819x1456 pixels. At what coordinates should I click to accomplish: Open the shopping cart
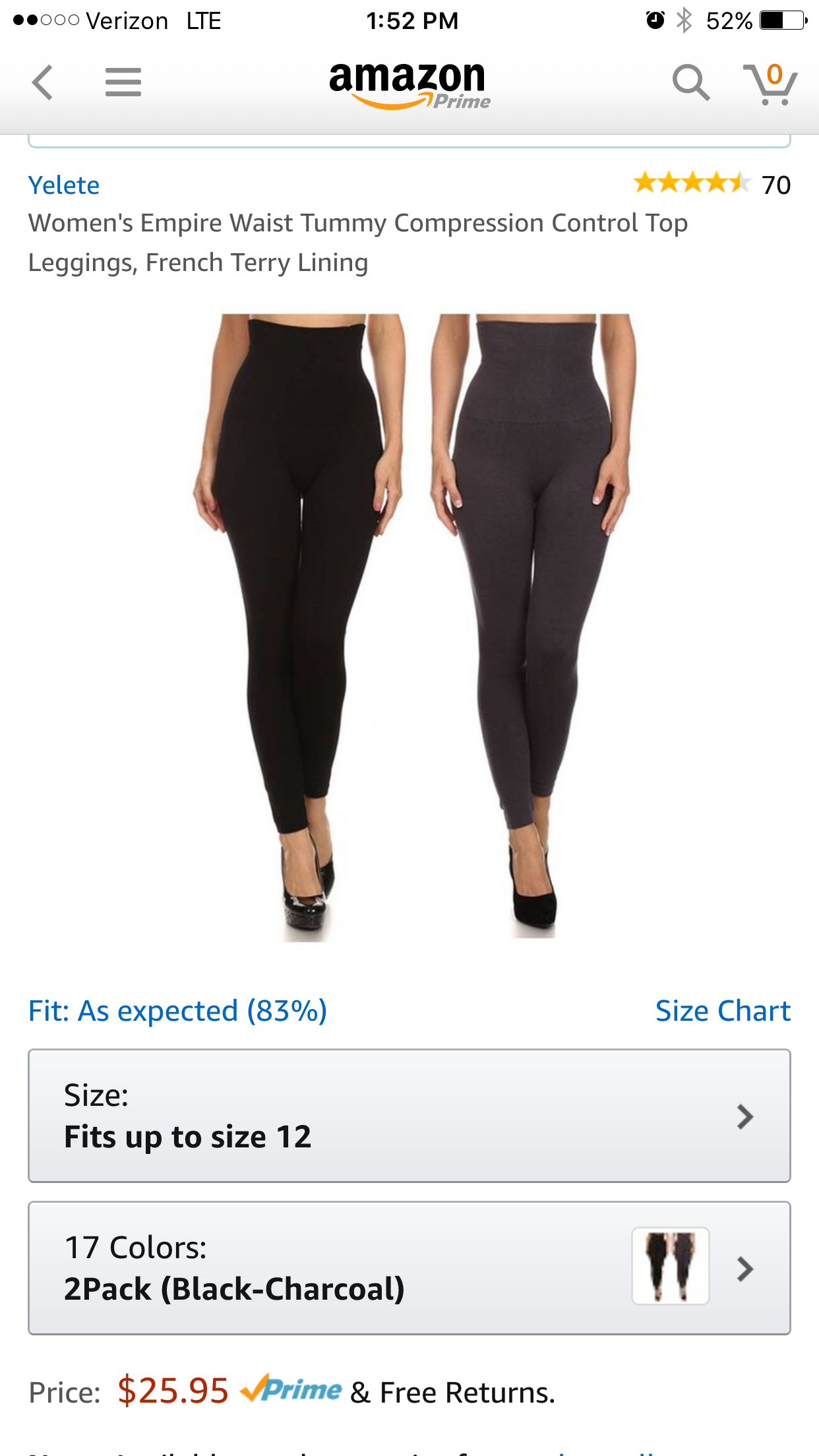[x=770, y=84]
